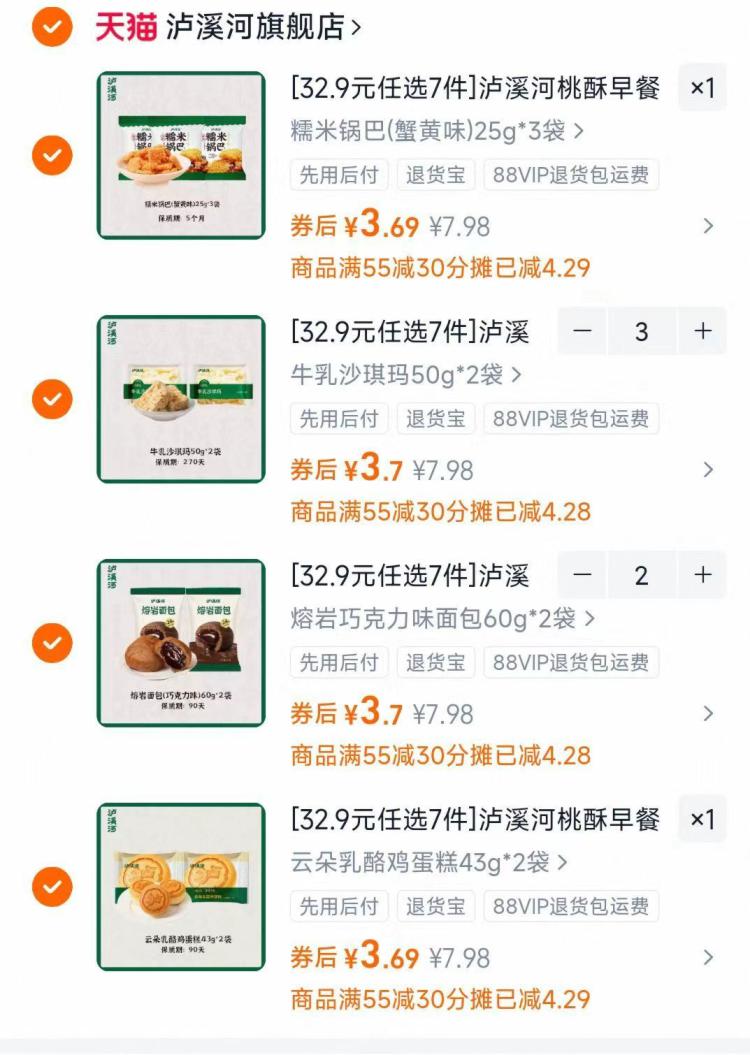Change the 牛乳沙琪玛50g*2袋 variant

coord(406,375)
